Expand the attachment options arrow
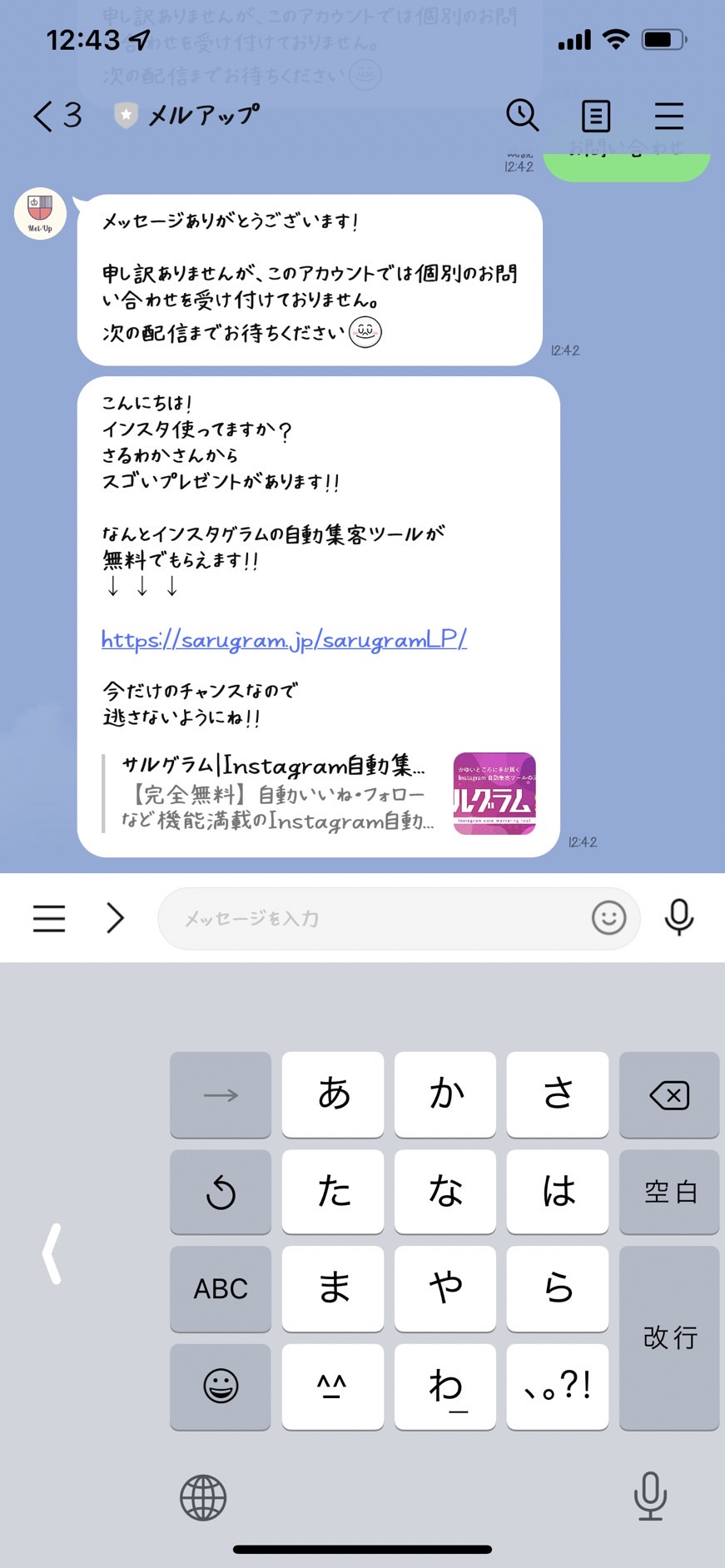Viewport: 725px width, 1568px height. (x=115, y=918)
